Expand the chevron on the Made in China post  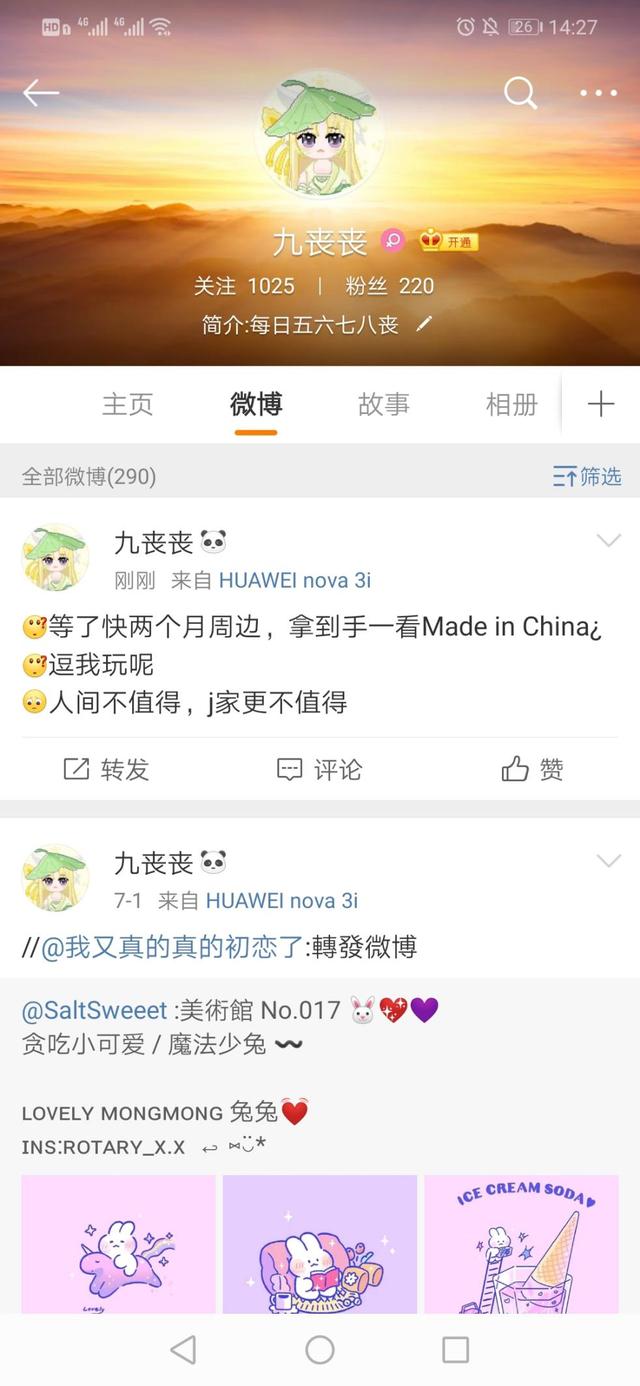[x=608, y=541]
